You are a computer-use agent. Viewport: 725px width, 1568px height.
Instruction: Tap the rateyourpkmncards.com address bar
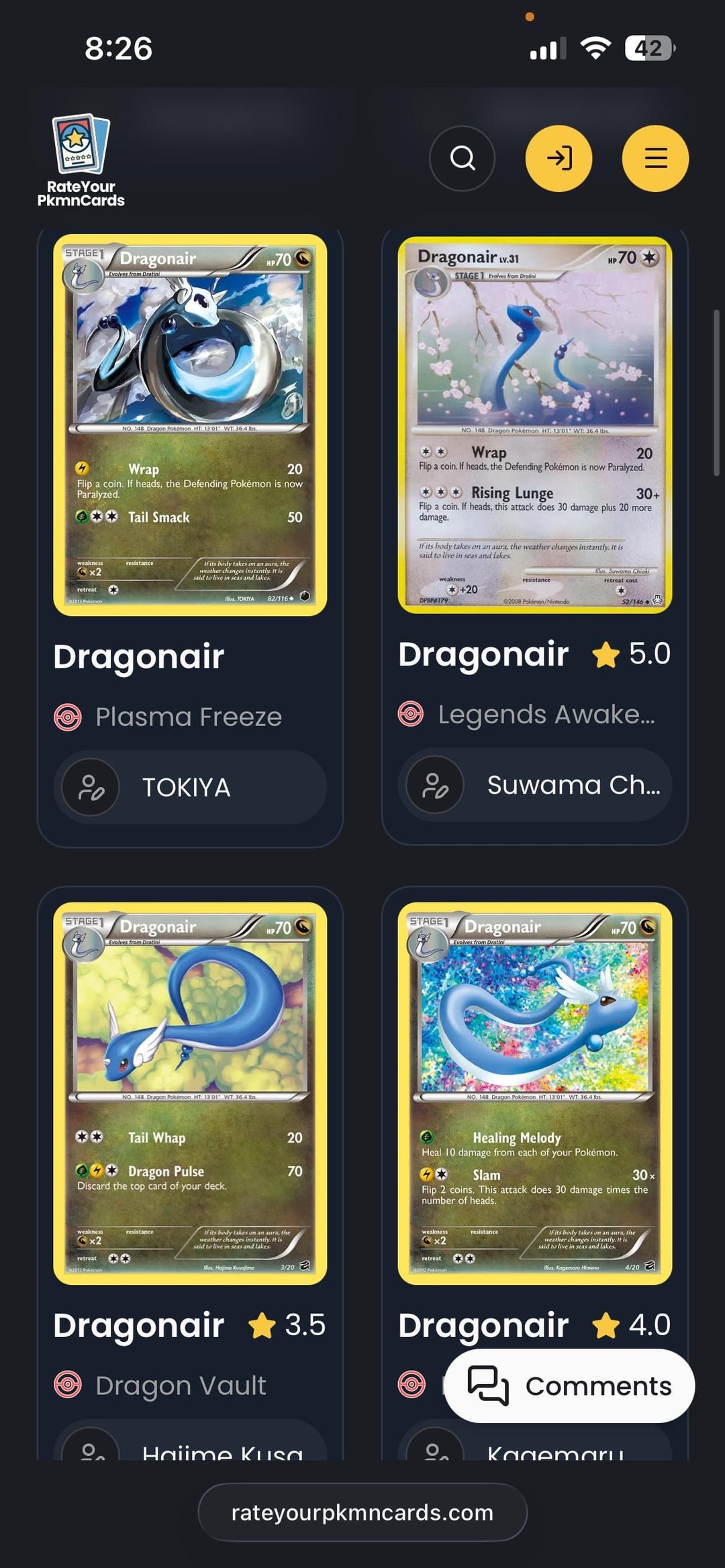tap(362, 1512)
